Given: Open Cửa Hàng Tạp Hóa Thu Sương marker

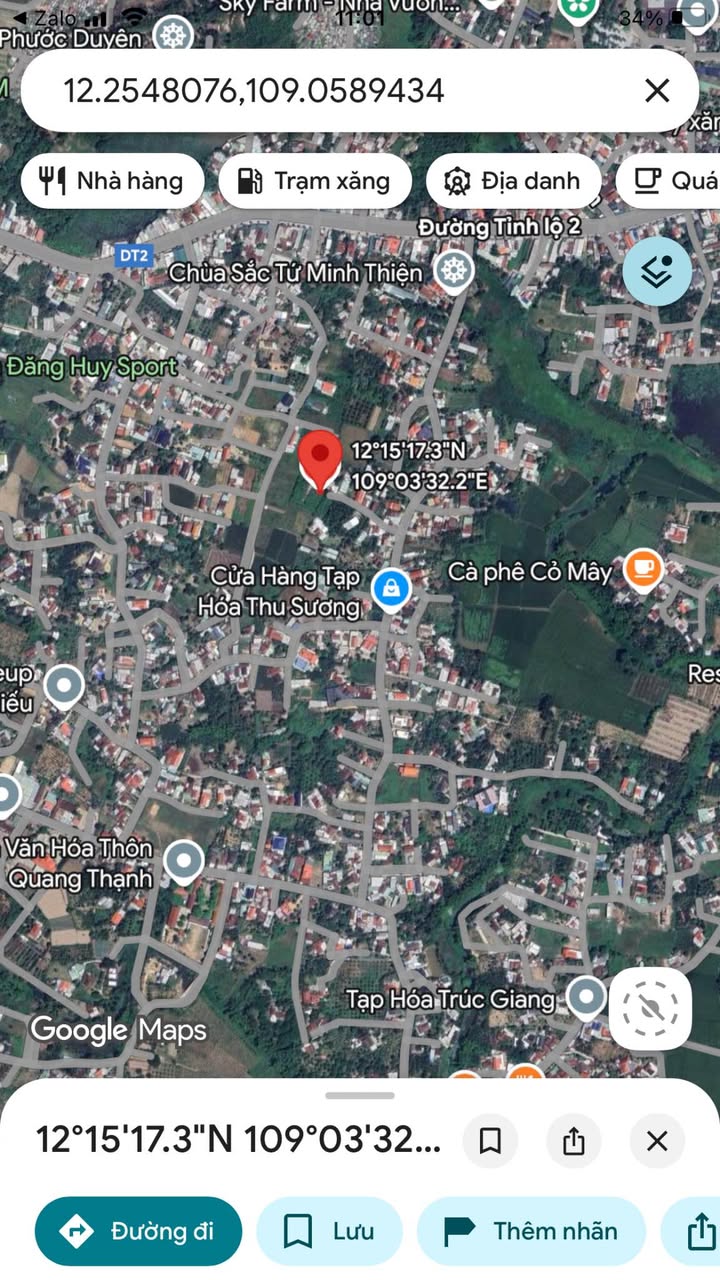Looking at the screenshot, I should tap(391, 589).
